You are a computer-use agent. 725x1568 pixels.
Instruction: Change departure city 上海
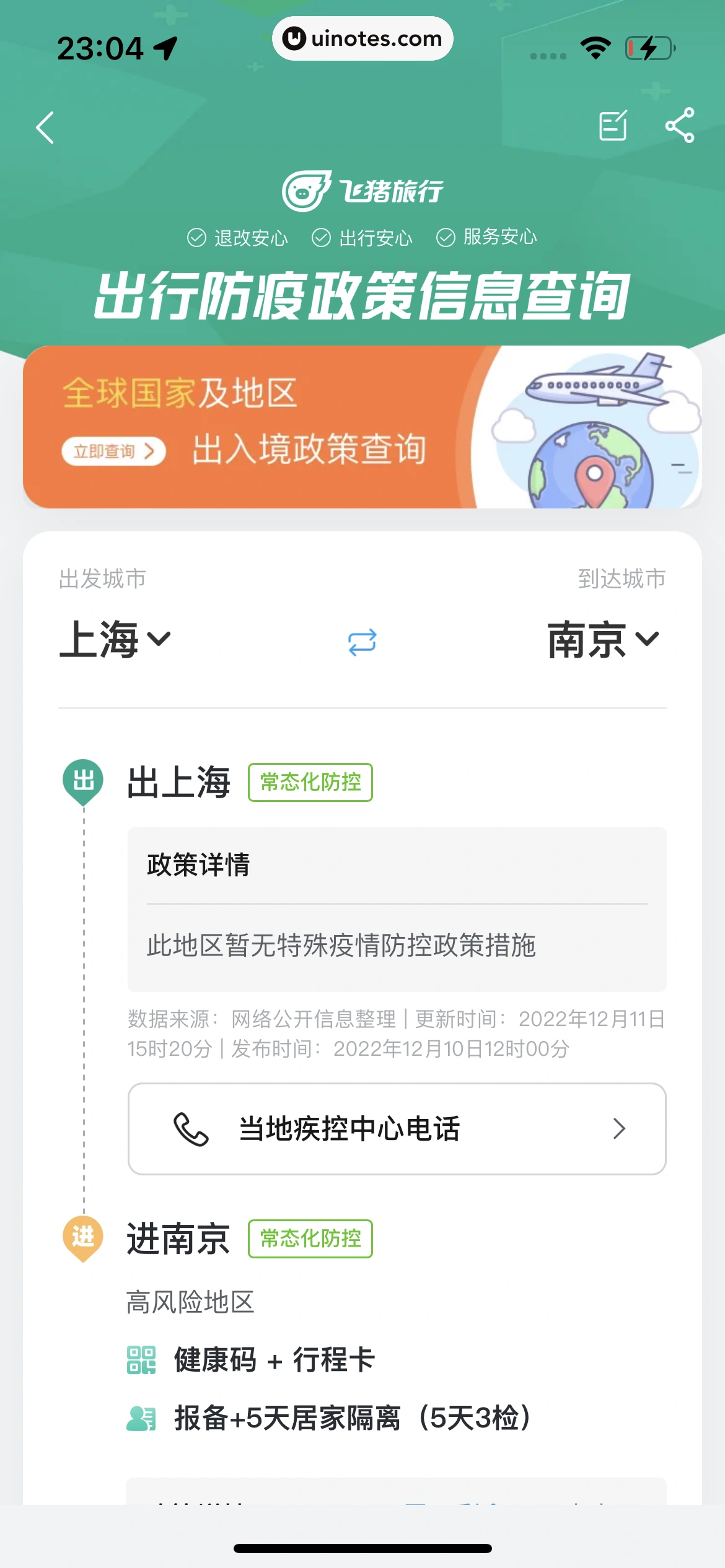tap(115, 640)
